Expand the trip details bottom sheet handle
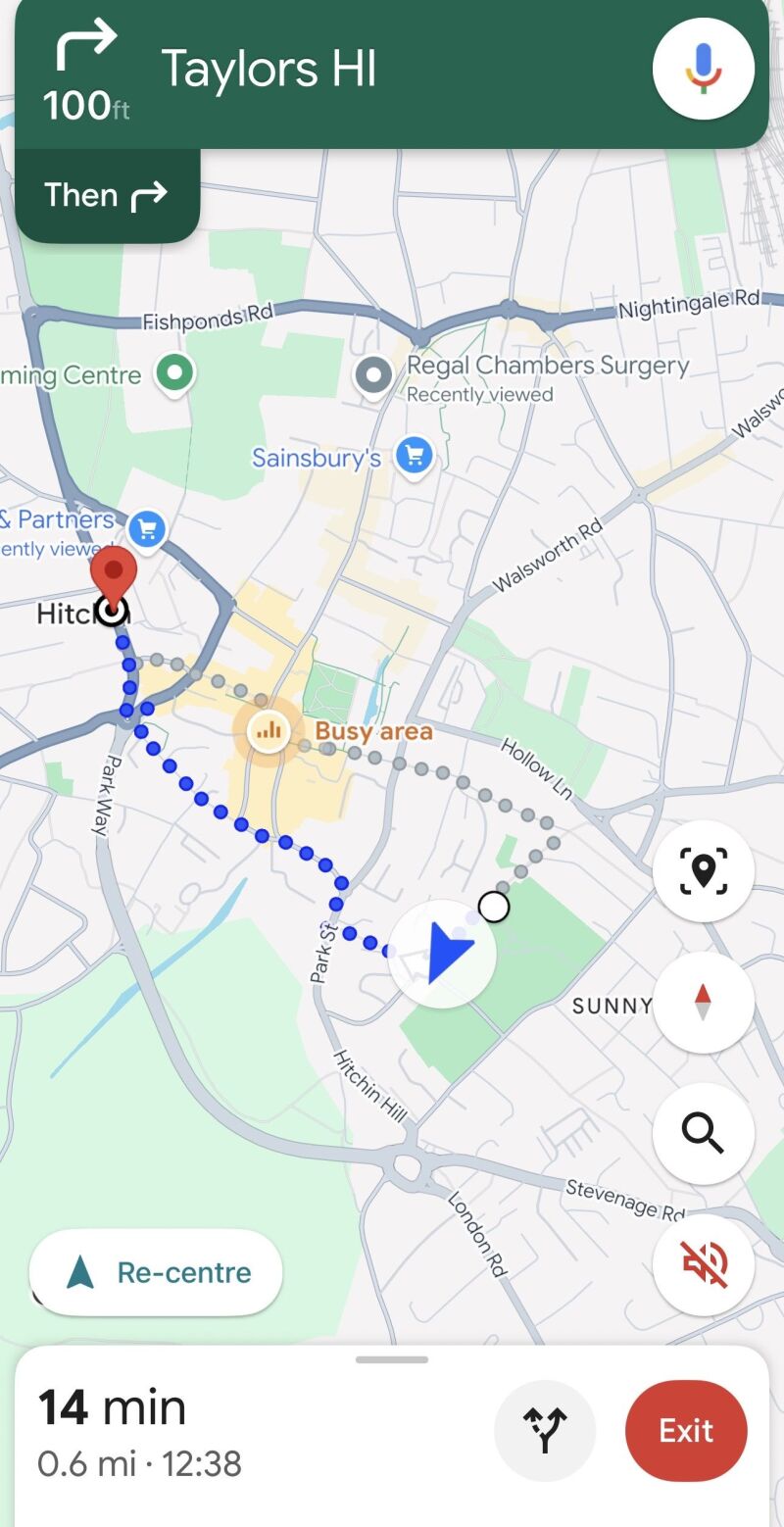 pos(392,1359)
